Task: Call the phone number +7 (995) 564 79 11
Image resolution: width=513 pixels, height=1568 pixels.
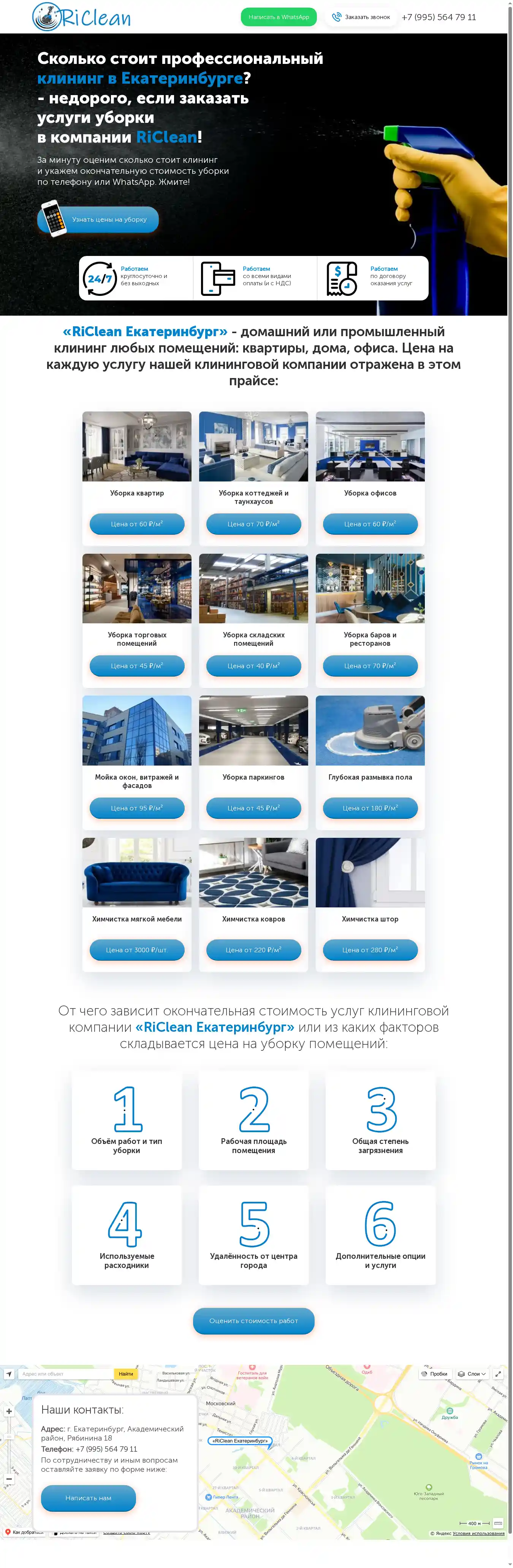Action: point(438,17)
